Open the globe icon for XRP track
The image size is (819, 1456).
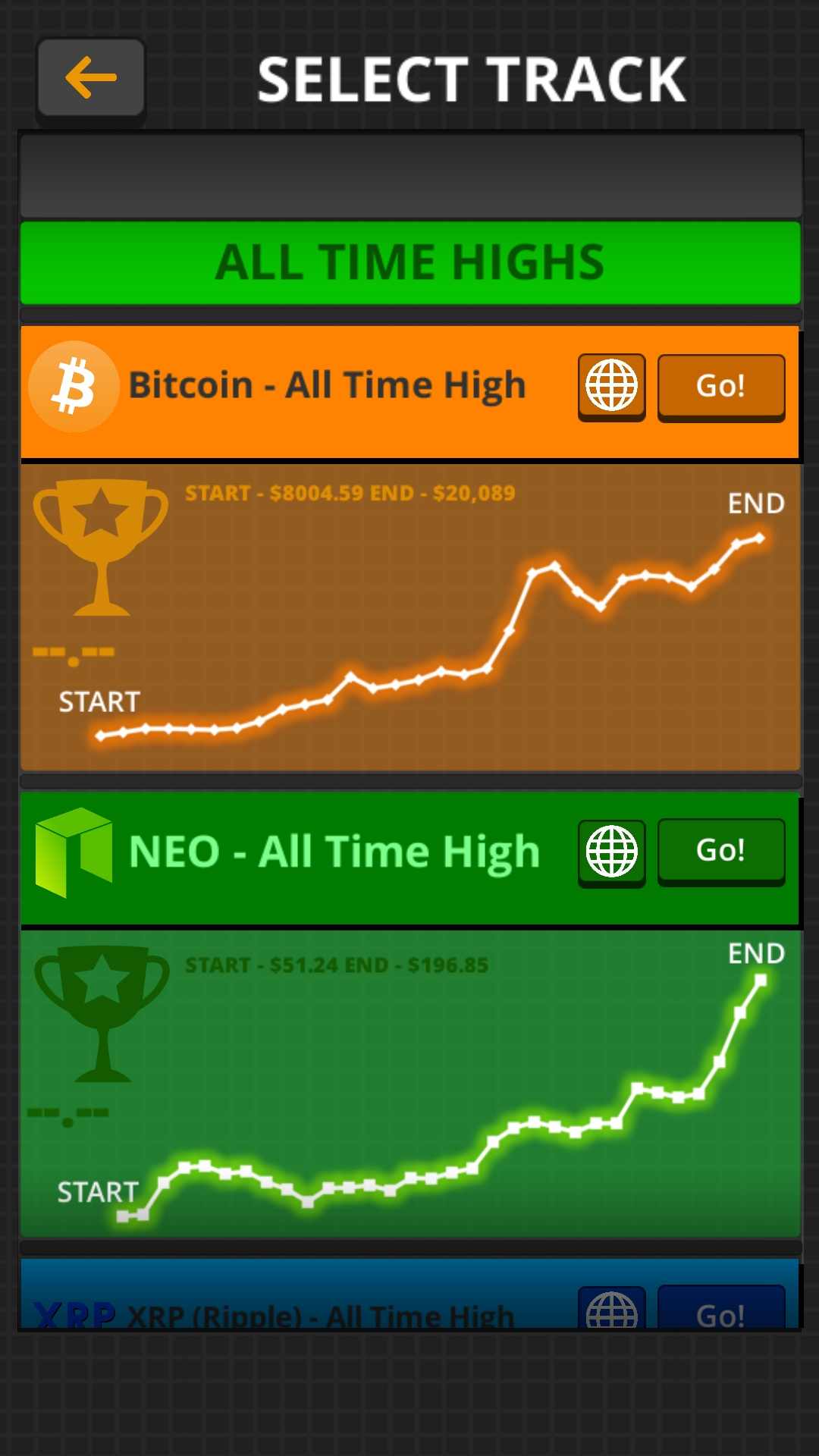pyautogui.click(x=612, y=1308)
